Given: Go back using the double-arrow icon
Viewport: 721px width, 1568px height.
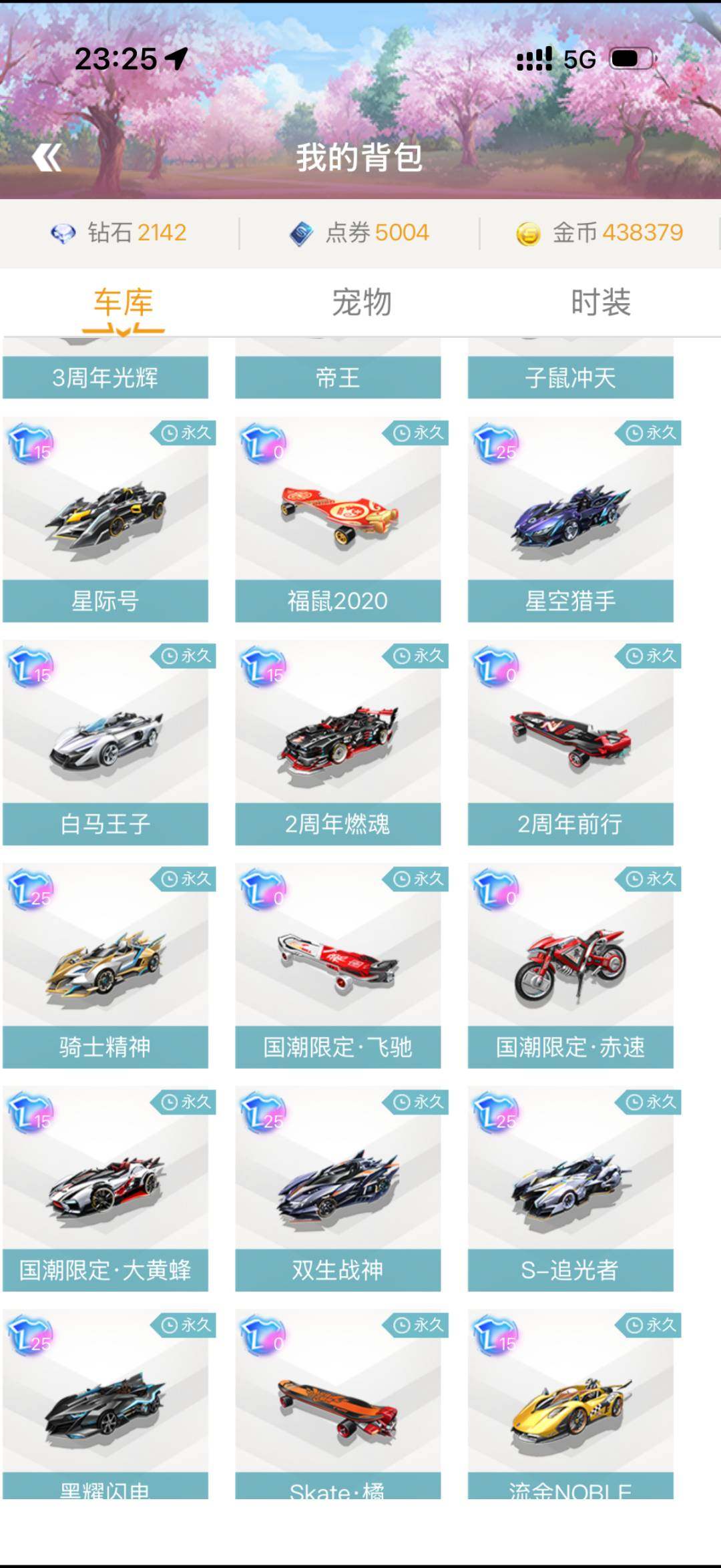Looking at the screenshot, I should click(47, 158).
